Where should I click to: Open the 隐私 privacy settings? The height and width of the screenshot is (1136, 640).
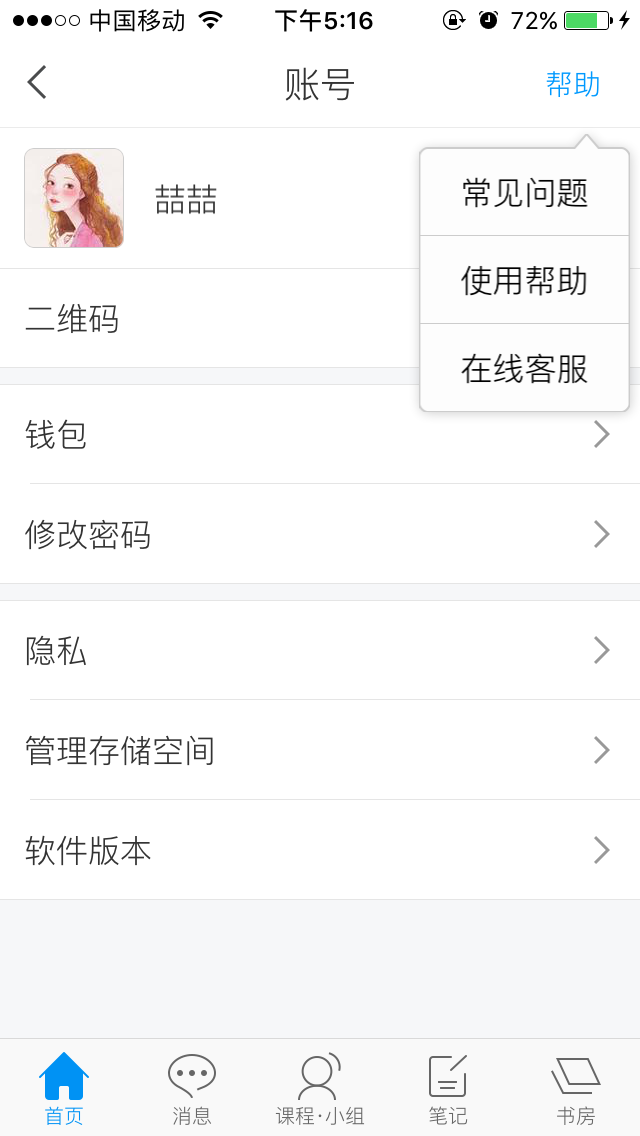click(x=320, y=651)
